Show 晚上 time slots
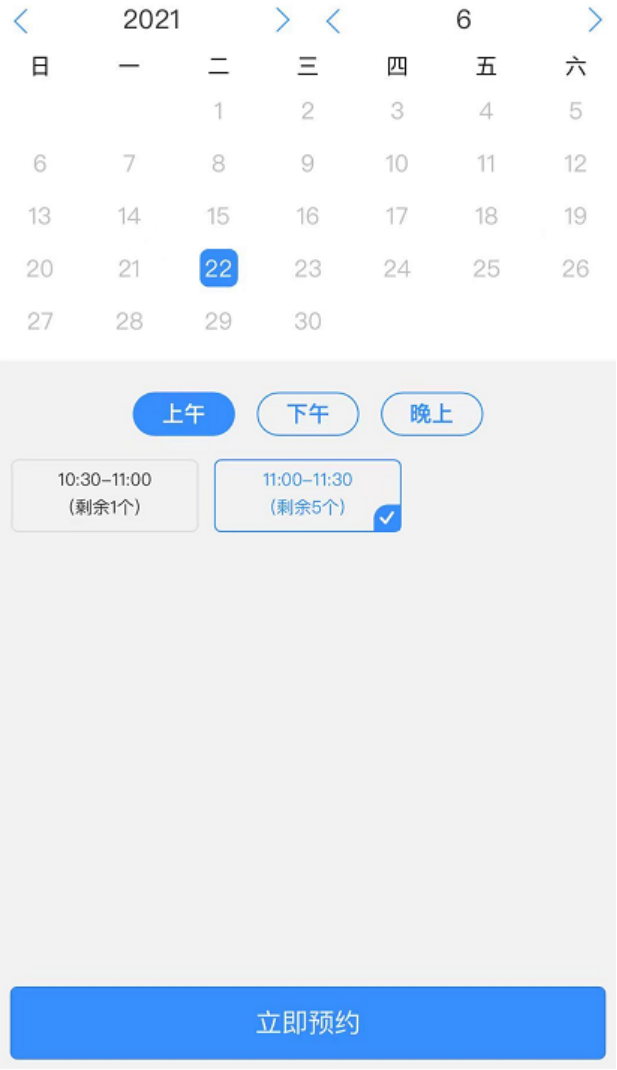This screenshot has height=1070, width=617. point(431,414)
